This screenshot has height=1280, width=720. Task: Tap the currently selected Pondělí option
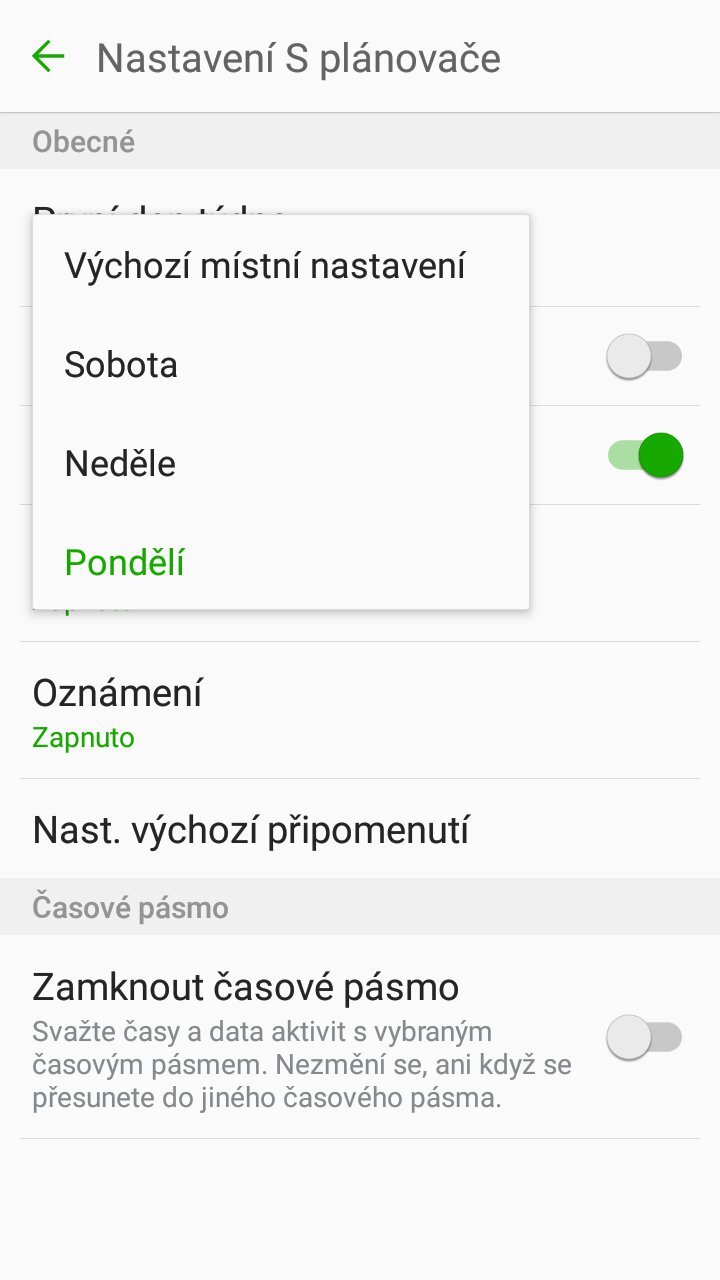[124, 563]
